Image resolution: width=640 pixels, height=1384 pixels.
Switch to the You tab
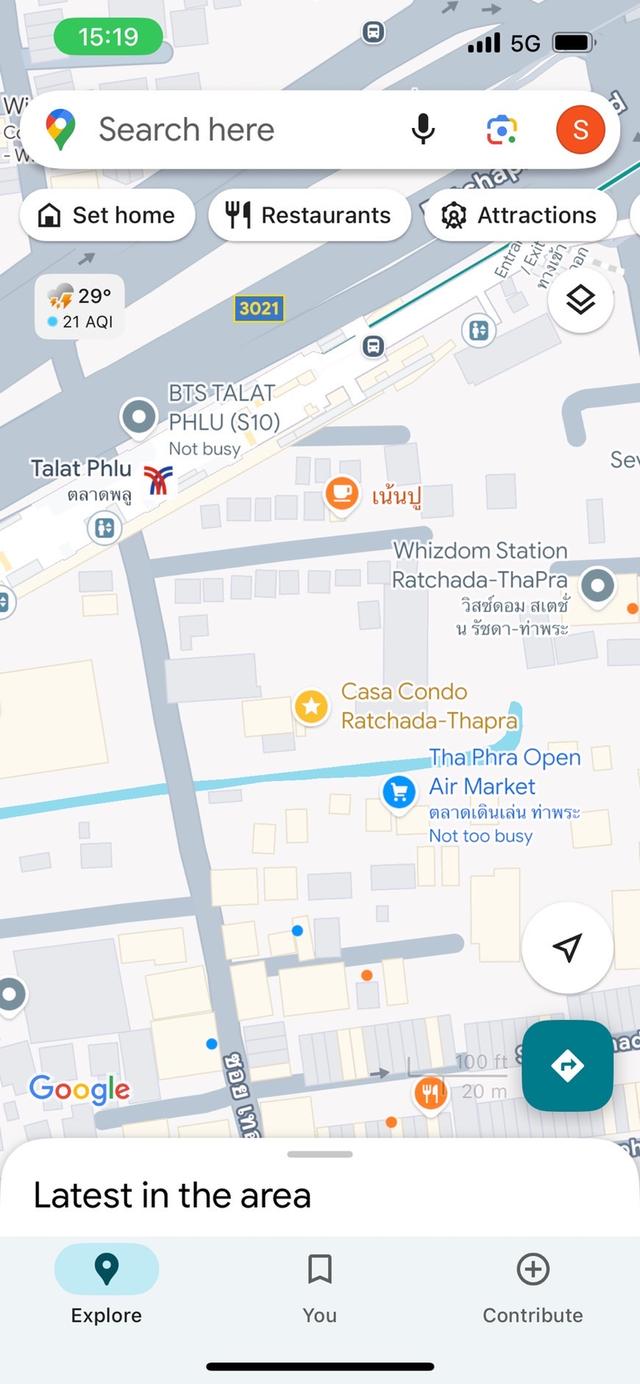pos(319,1288)
